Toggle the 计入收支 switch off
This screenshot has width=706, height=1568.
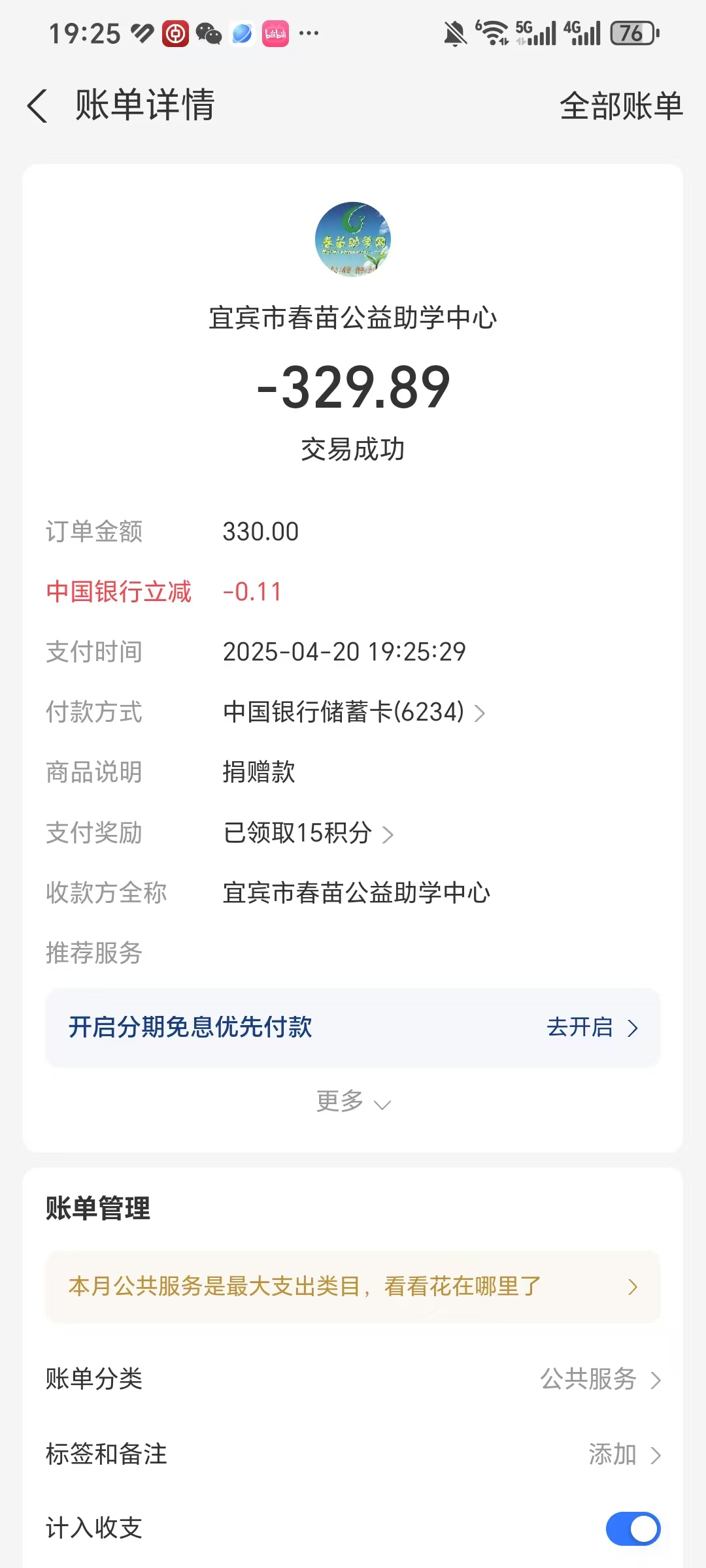click(633, 1529)
